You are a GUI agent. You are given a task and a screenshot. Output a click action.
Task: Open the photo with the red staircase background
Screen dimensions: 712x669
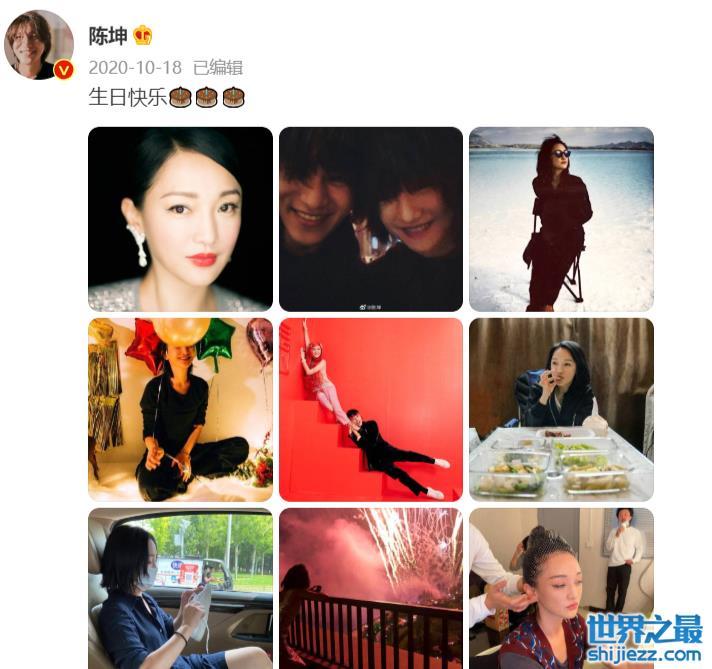370,409
